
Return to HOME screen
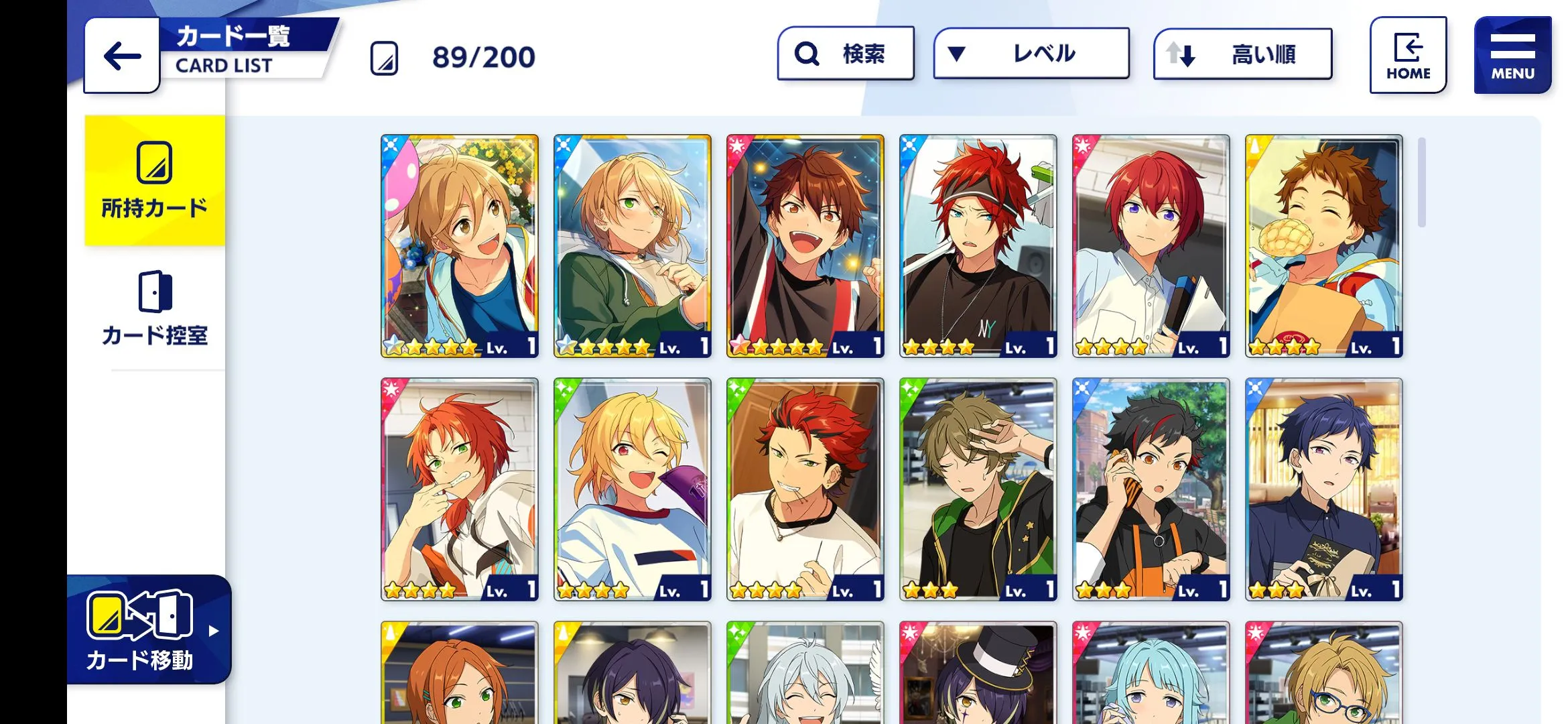(1408, 56)
